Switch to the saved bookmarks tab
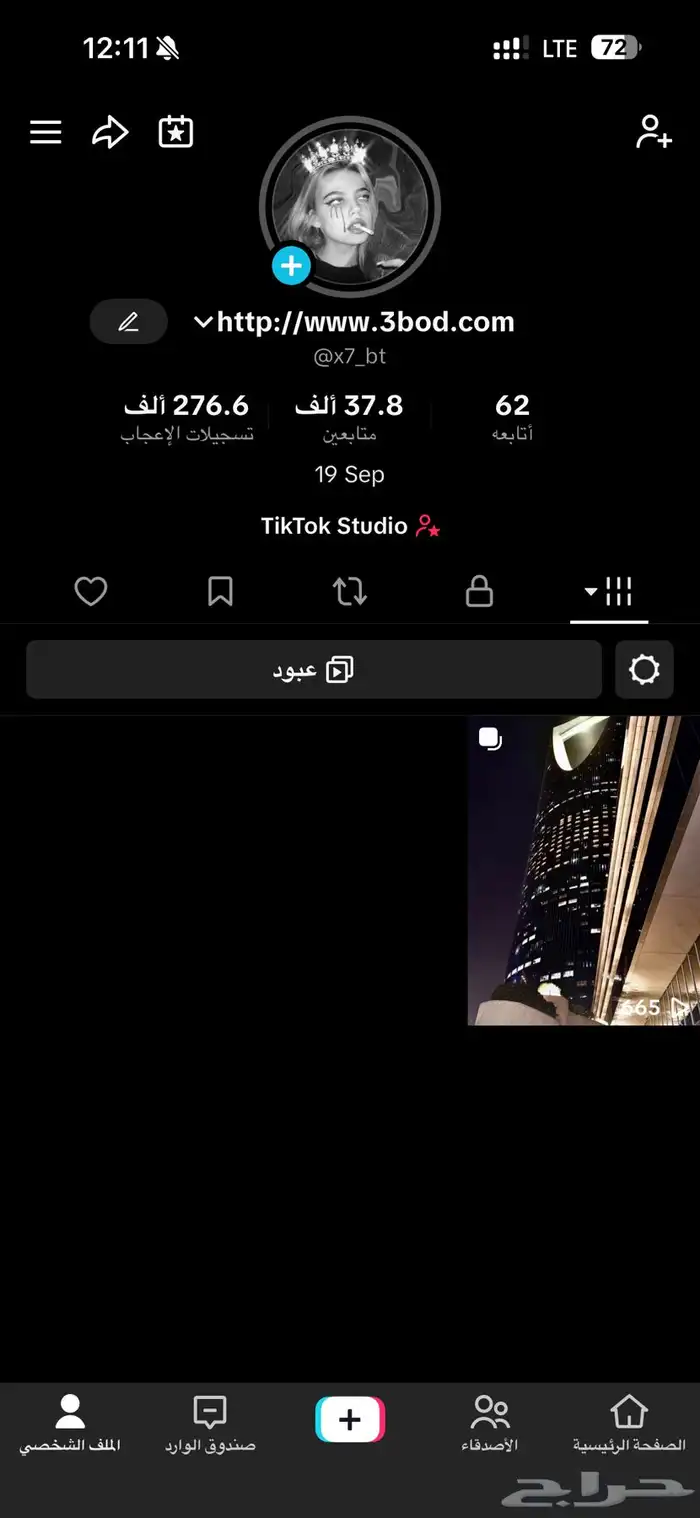700x1518 pixels. (x=220, y=592)
